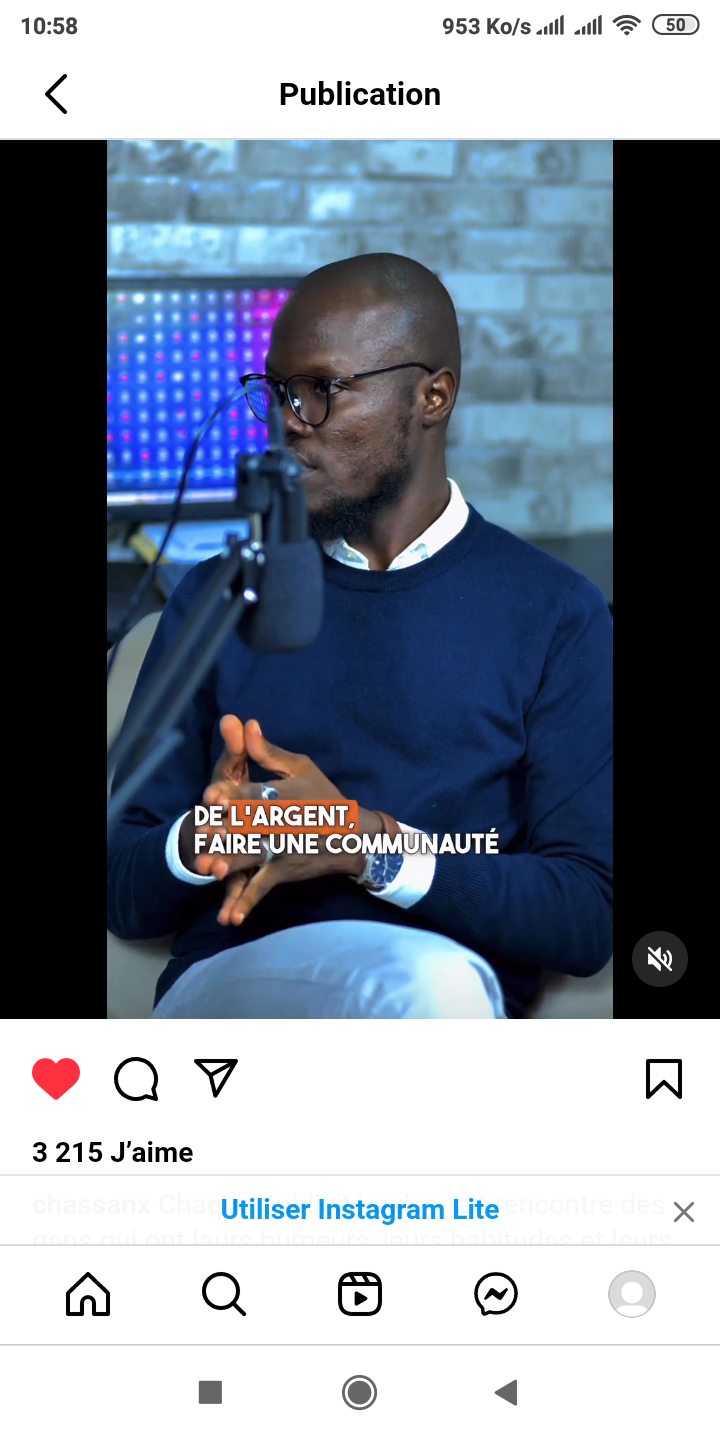Go to the Instagram home feed
720x1440 pixels.
[88, 1295]
